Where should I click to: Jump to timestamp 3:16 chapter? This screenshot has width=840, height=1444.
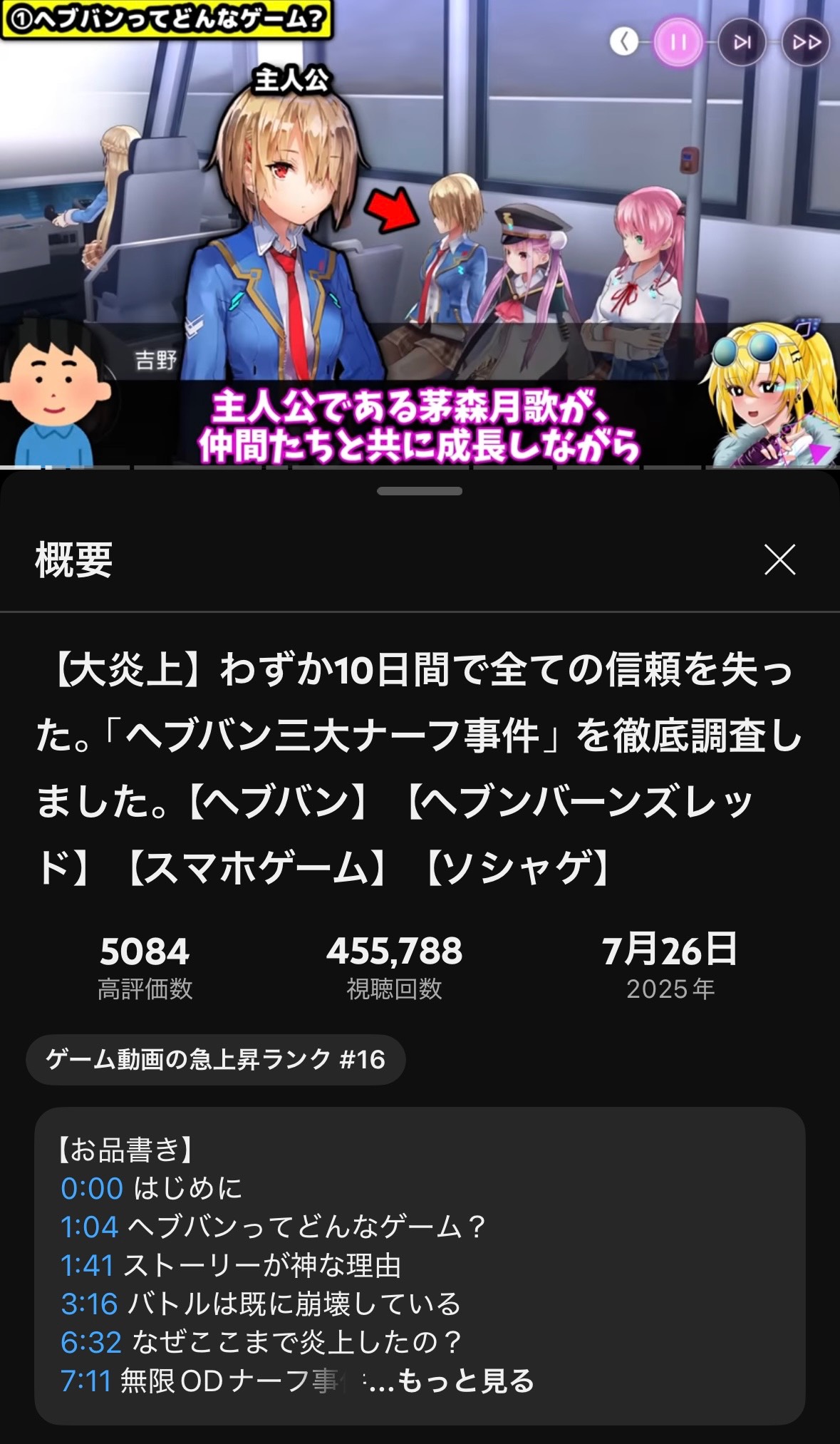[x=89, y=1304]
